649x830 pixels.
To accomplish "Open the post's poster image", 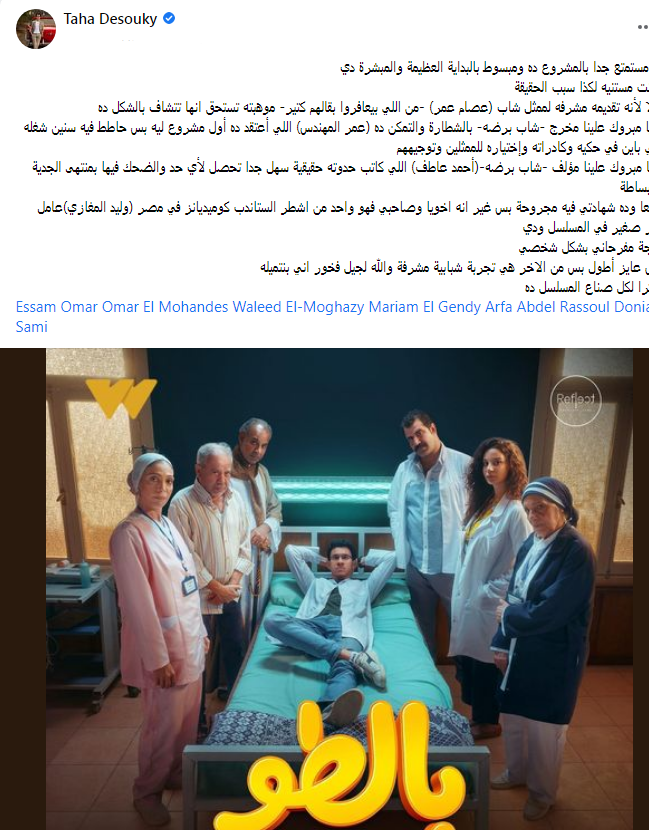I will coord(324,588).
